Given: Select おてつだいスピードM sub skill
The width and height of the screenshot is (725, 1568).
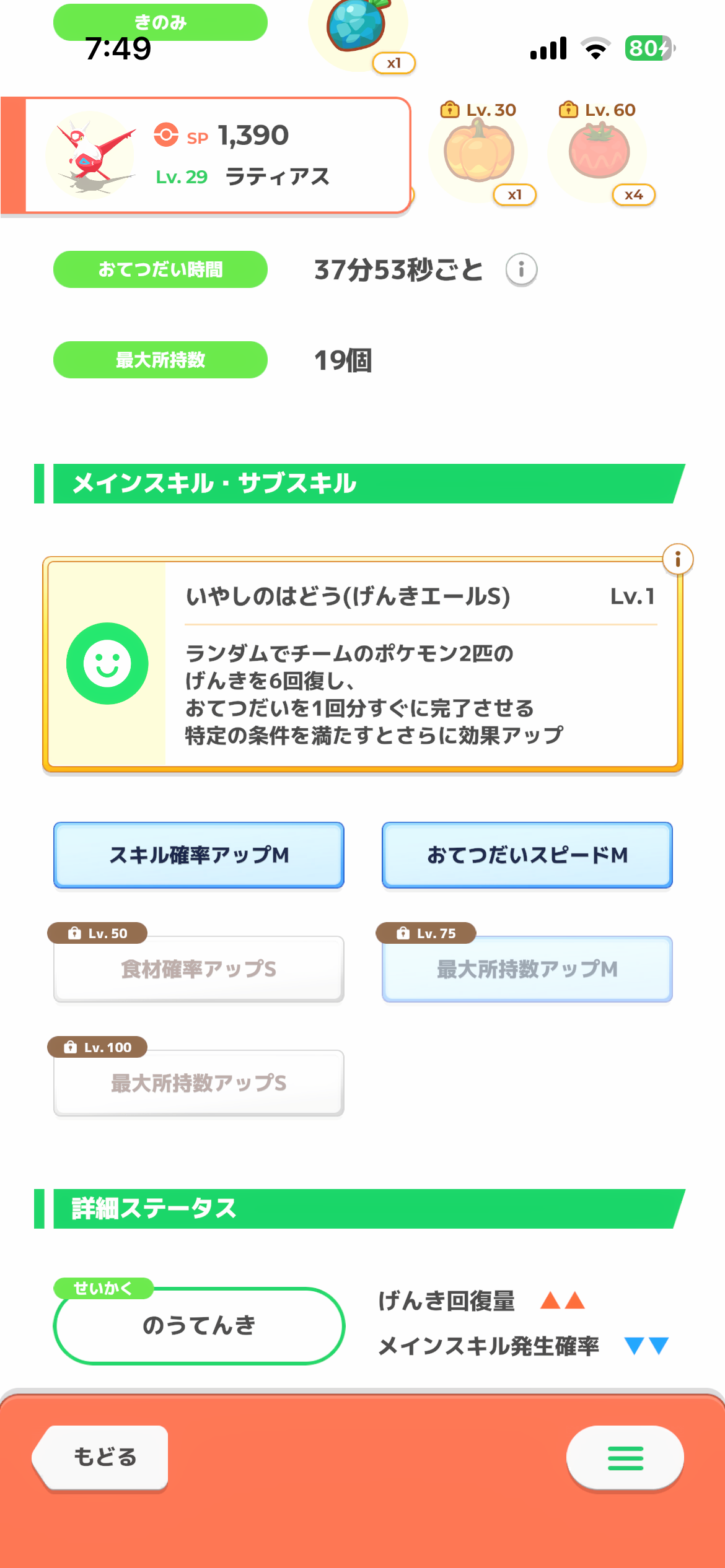Looking at the screenshot, I should coord(527,855).
